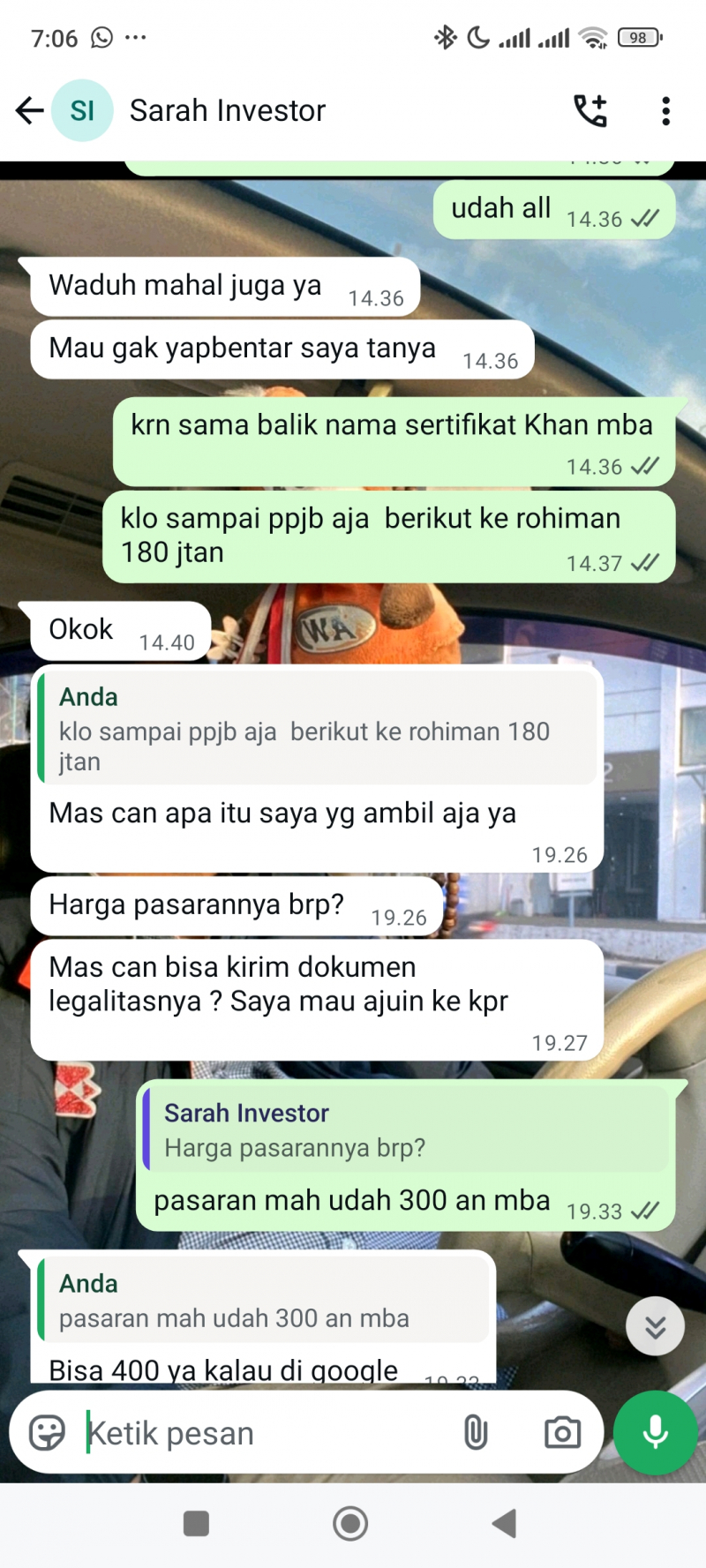Click the attachment paperclip icon
The width and height of the screenshot is (706, 1568).
tap(477, 1432)
